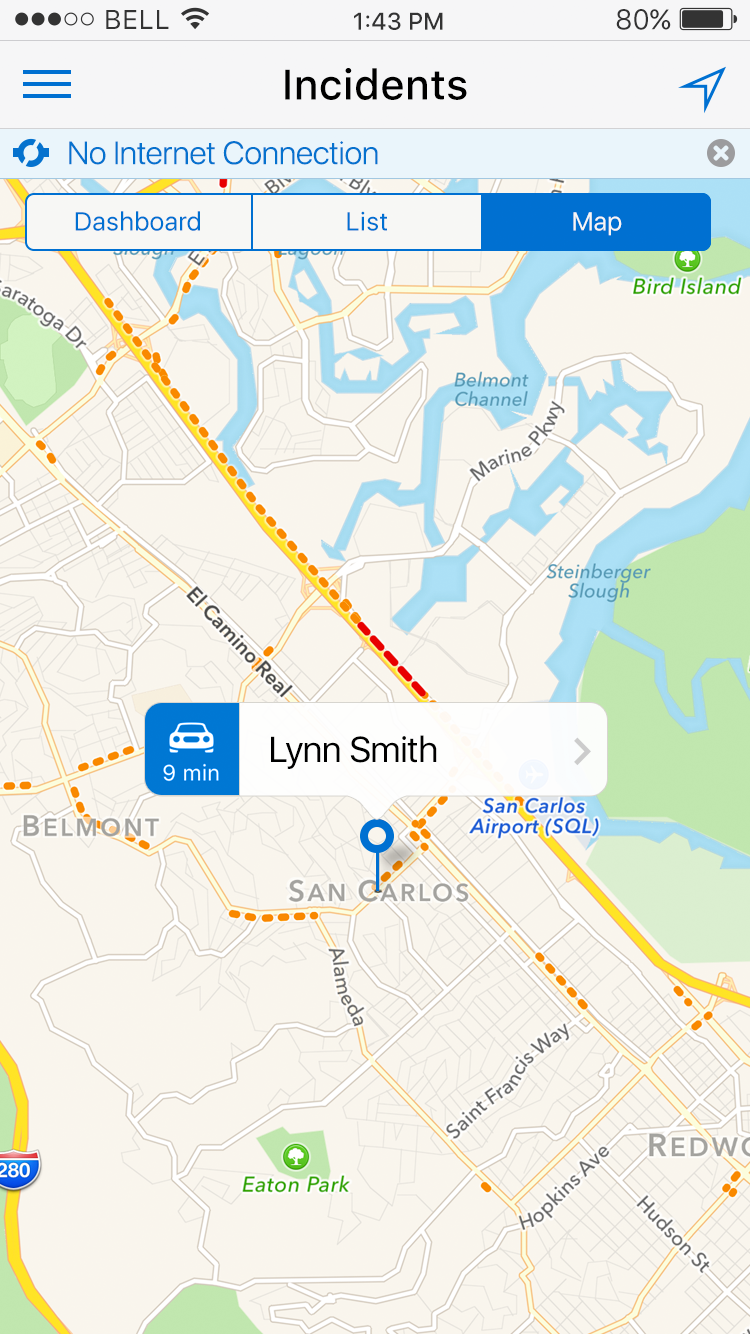The width and height of the screenshot is (750, 1334).
Task: Tap the blue map pin in San Carlos
Action: click(x=377, y=836)
